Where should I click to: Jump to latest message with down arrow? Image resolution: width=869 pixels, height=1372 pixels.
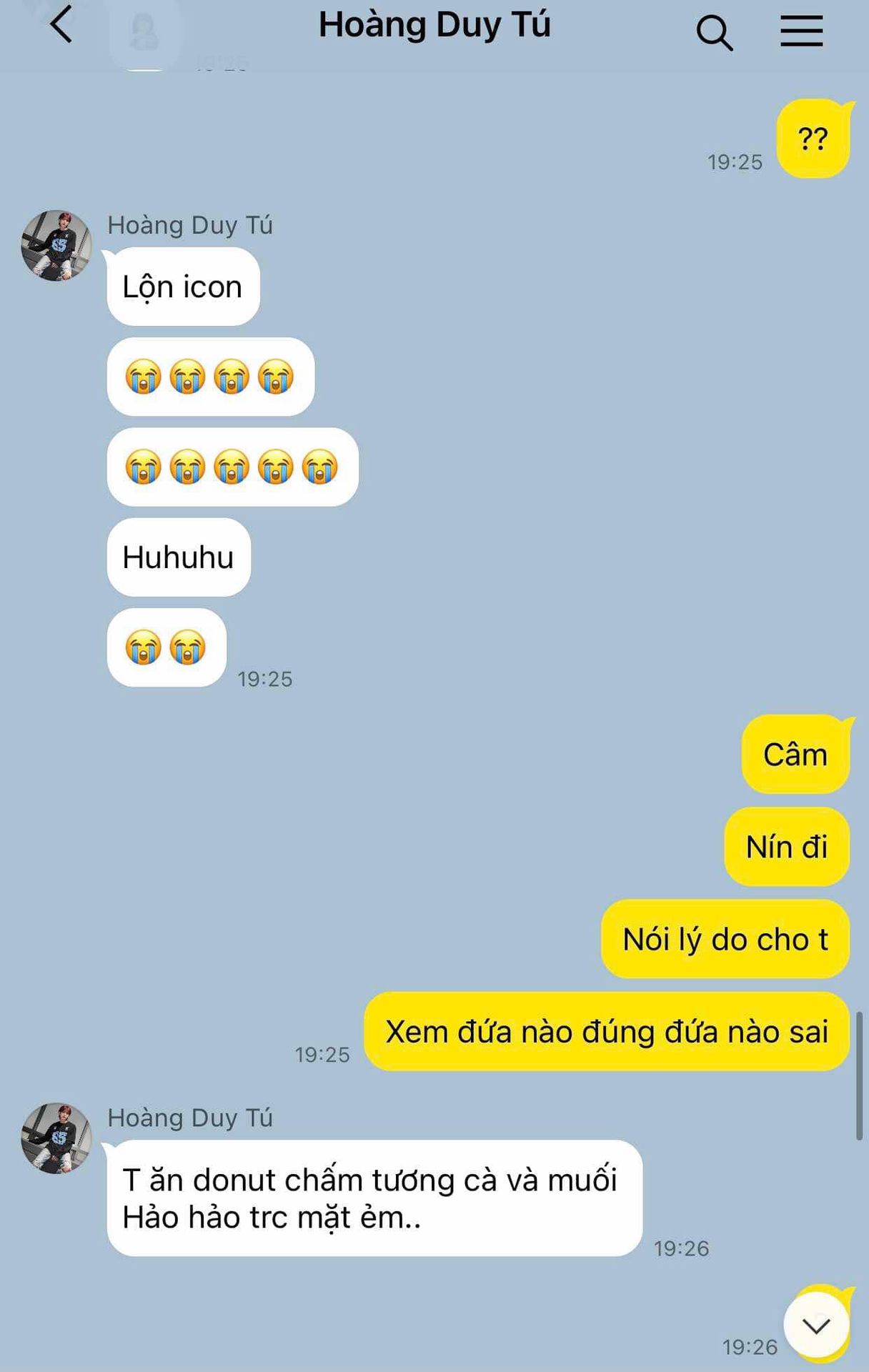pyautogui.click(x=816, y=1326)
